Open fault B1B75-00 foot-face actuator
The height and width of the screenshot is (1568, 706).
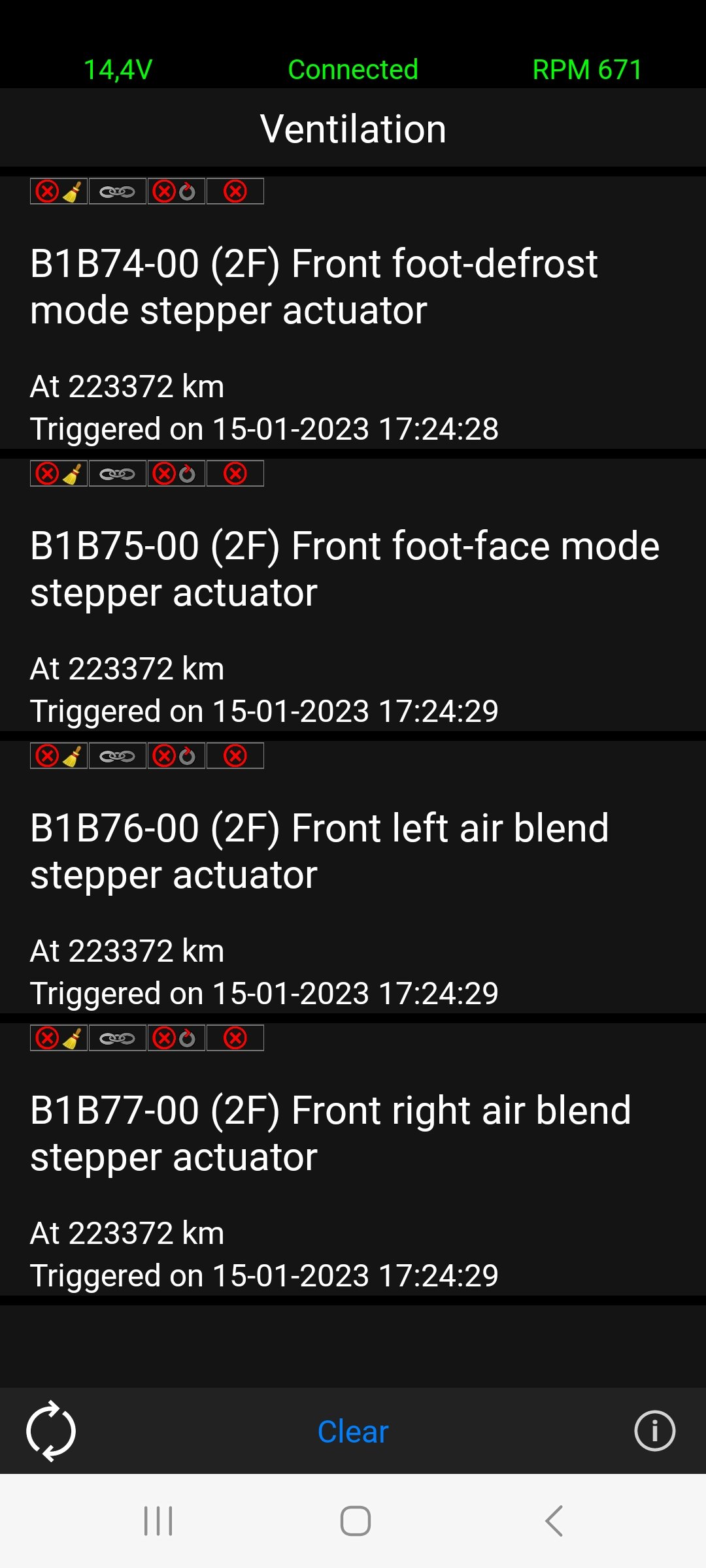tap(345, 570)
